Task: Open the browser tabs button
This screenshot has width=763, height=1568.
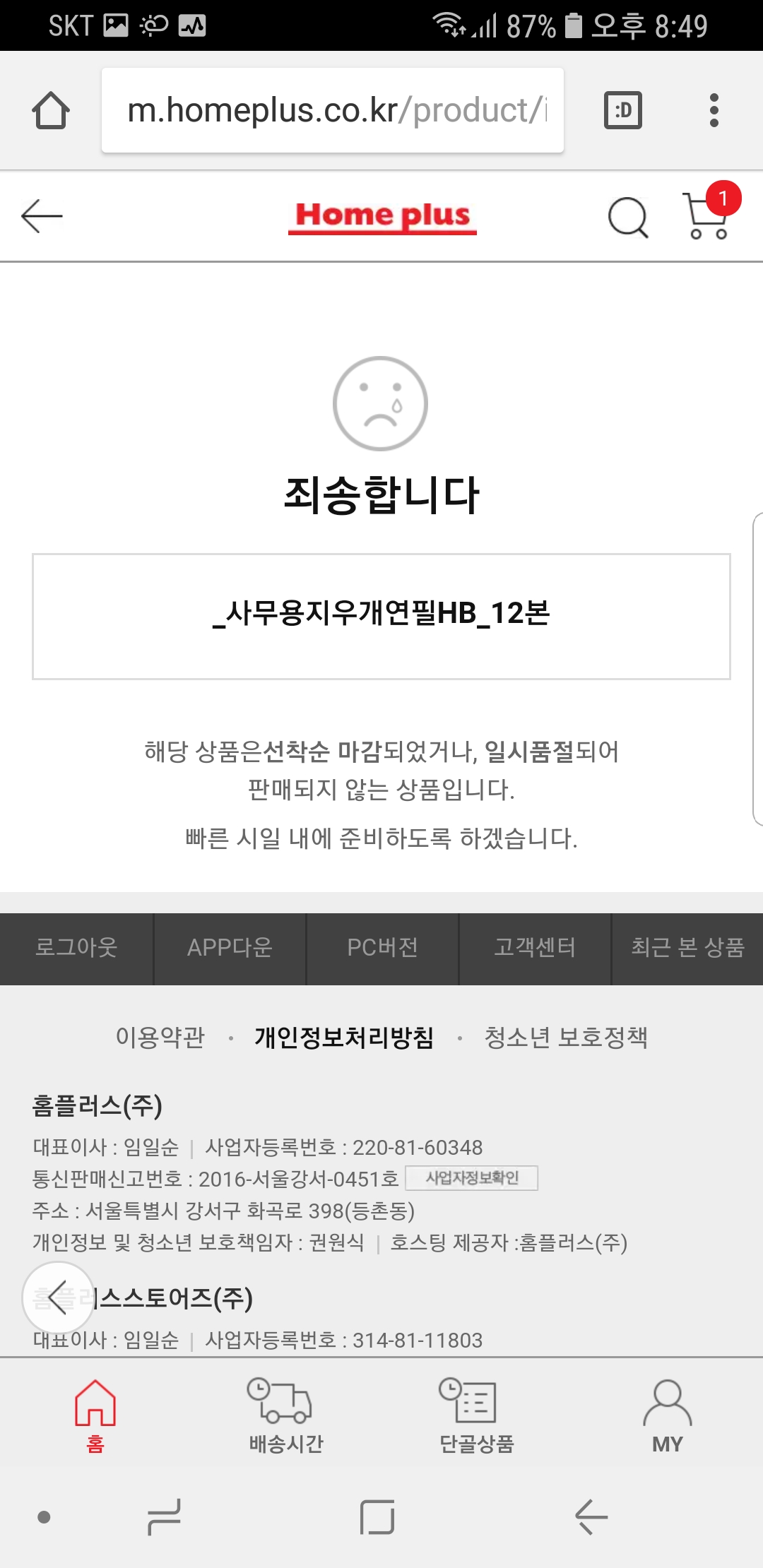Action: (x=622, y=110)
